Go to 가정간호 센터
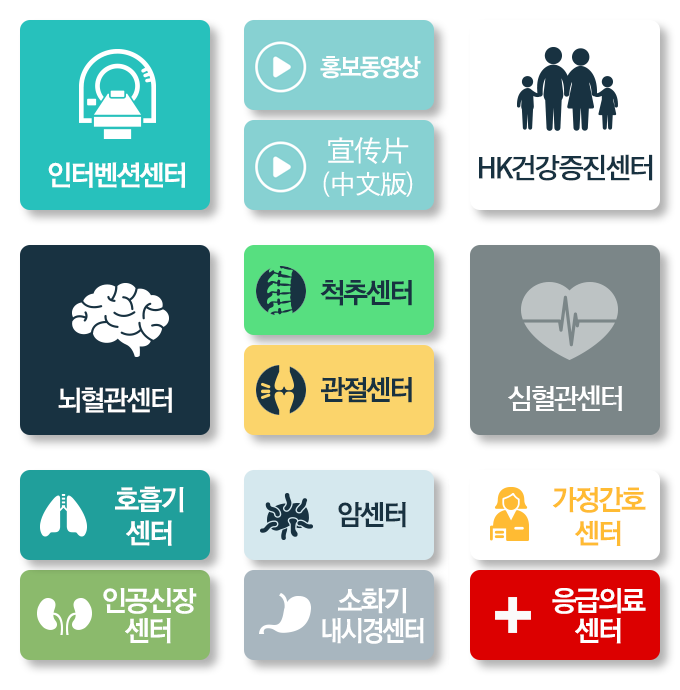Image resolution: width=680 pixels, height=690 pixels. click(564, 515)
